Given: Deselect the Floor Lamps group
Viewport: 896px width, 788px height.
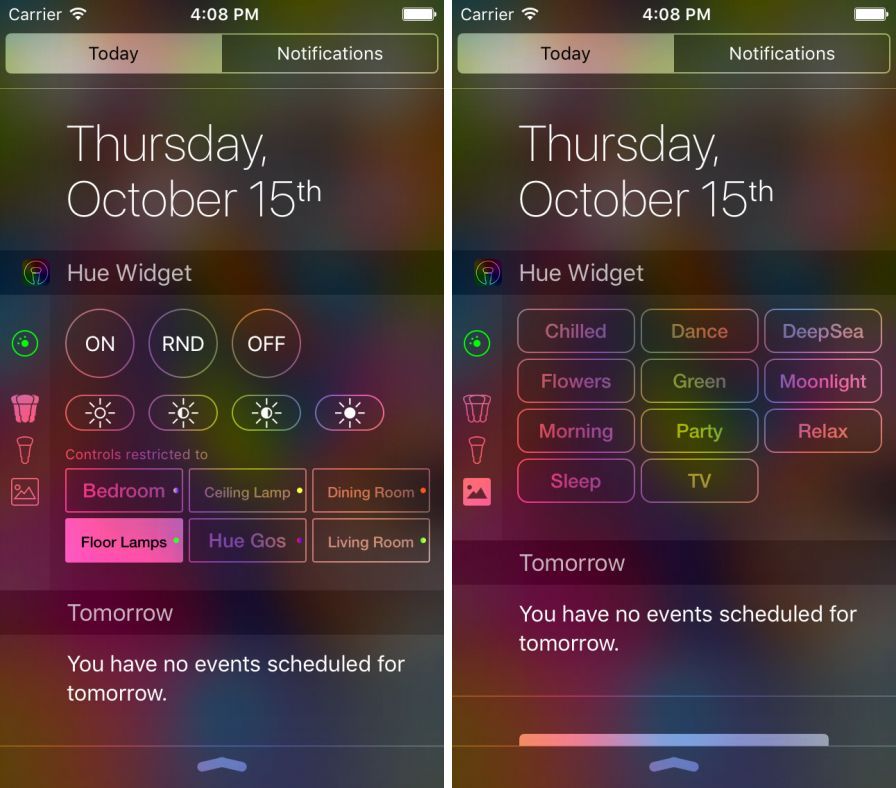Looking at the screenshot, I should coord(124,541).
